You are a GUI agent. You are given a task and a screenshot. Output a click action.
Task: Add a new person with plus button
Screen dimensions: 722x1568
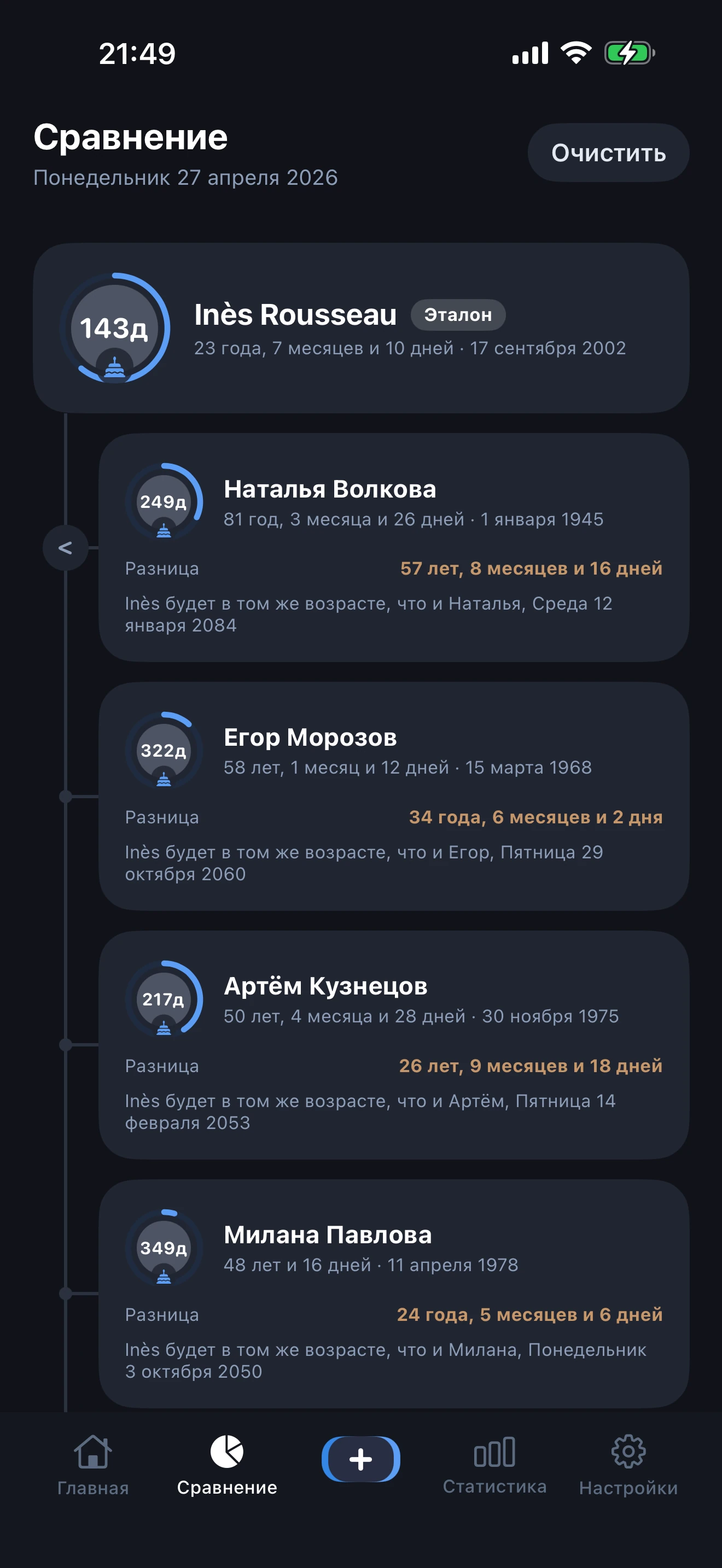pyautogui.click(x=360, y=1459)
